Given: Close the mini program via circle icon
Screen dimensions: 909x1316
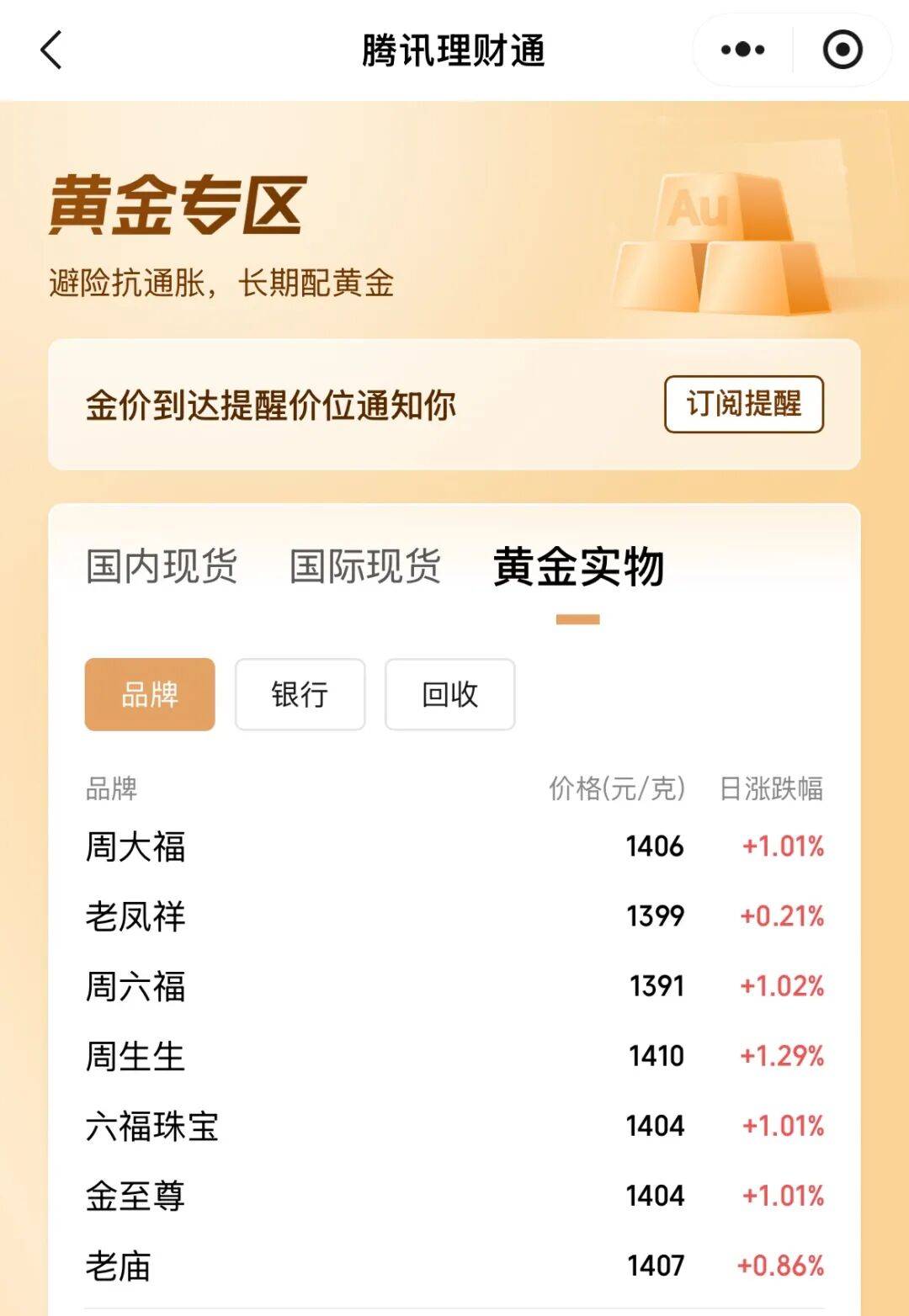Looking at the screenshot, I should pos(842,50).
